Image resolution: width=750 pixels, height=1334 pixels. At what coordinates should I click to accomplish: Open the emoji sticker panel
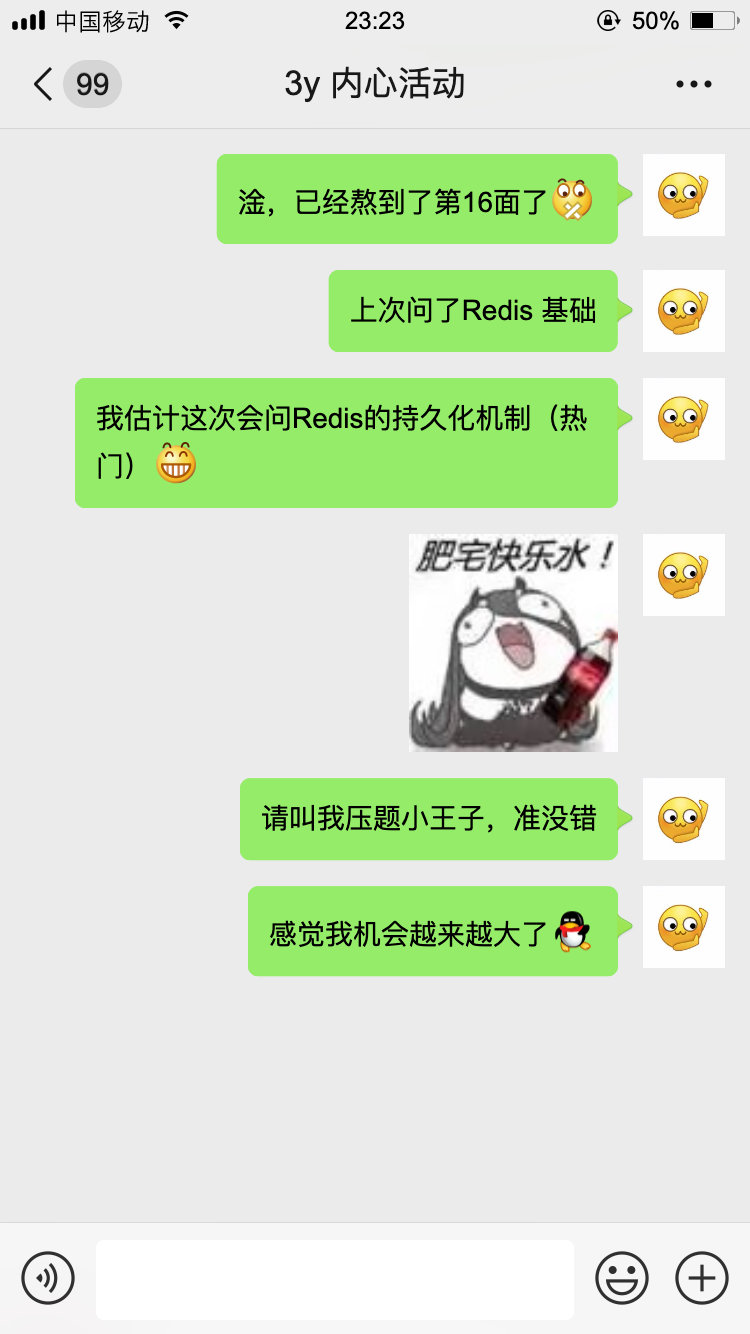point(621,1278)
